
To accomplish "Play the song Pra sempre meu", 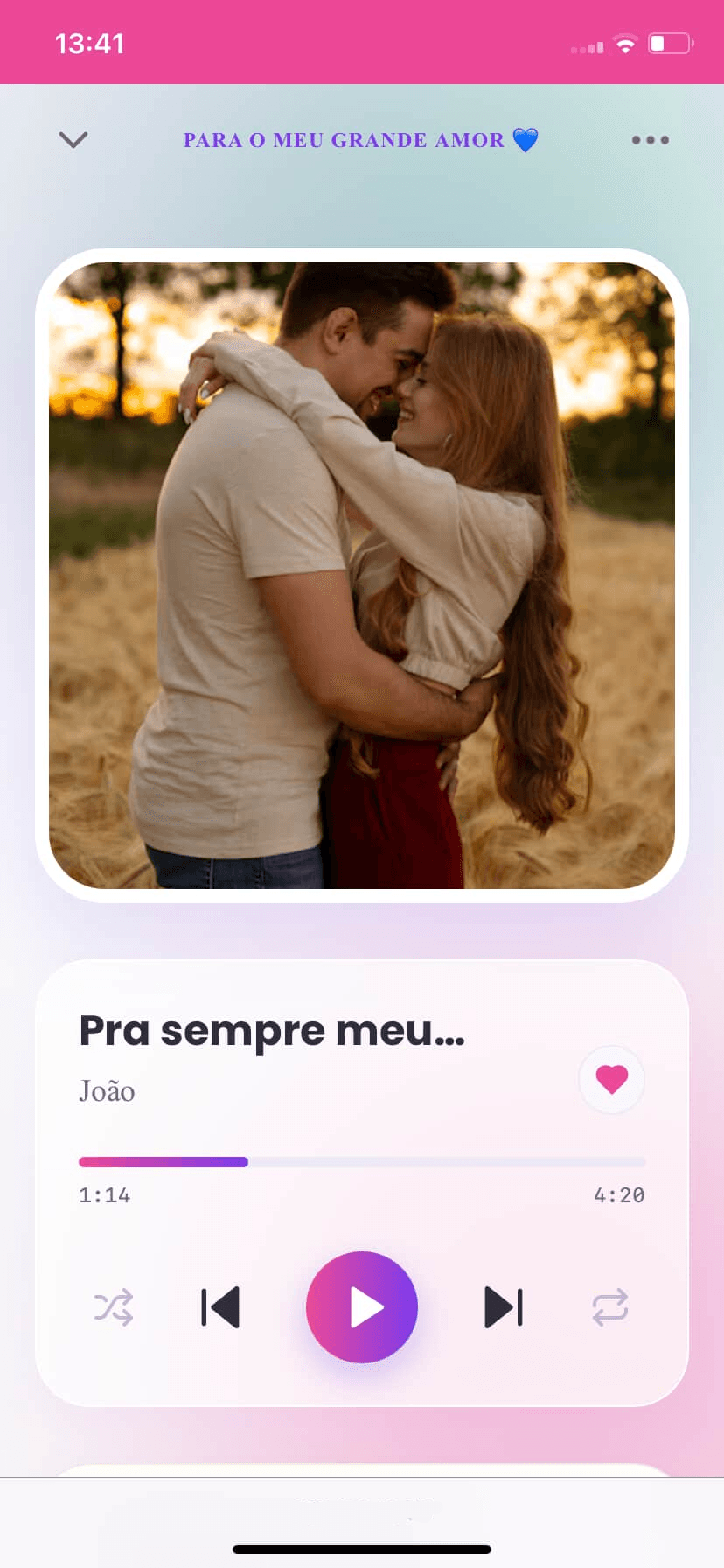I will click(362, 1307).
